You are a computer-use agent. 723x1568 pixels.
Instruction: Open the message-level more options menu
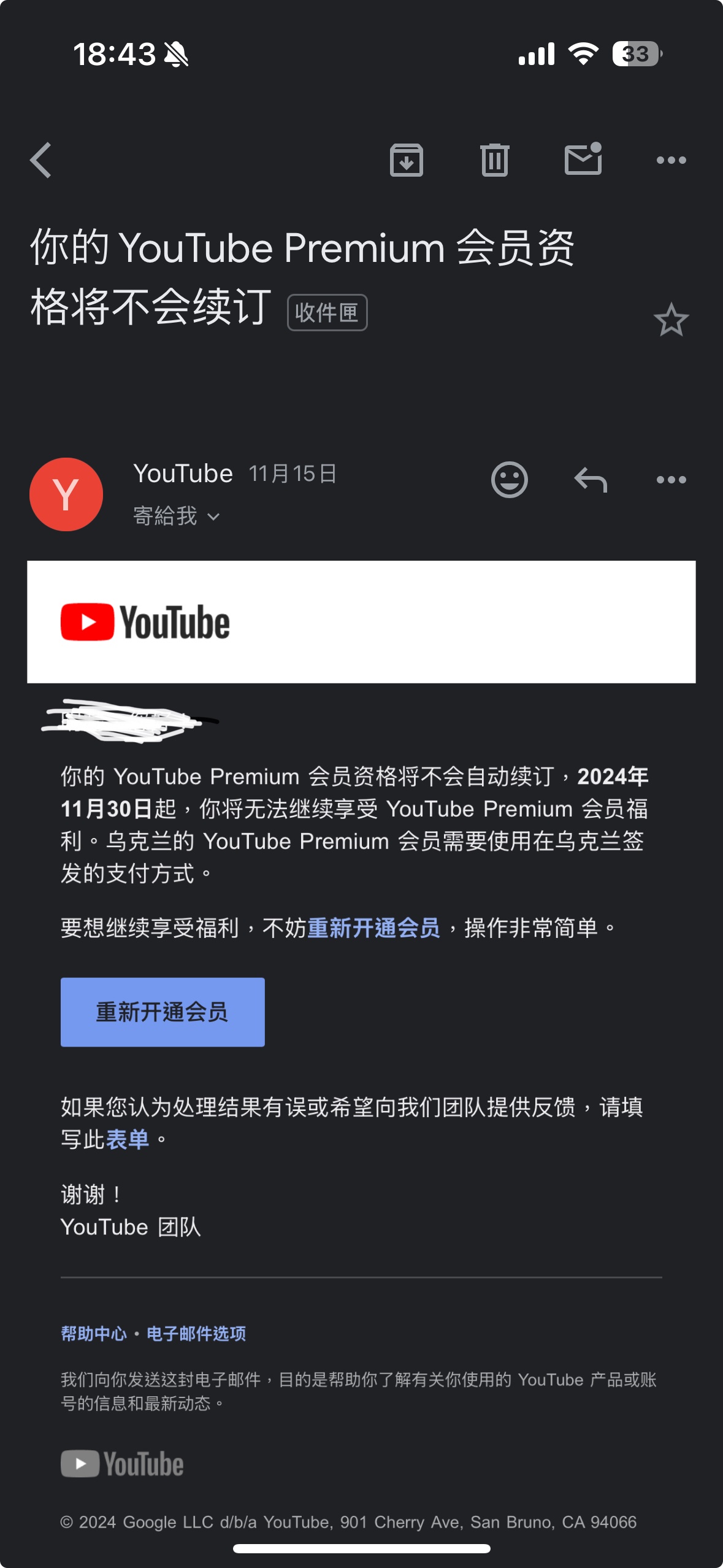point(671,480)
